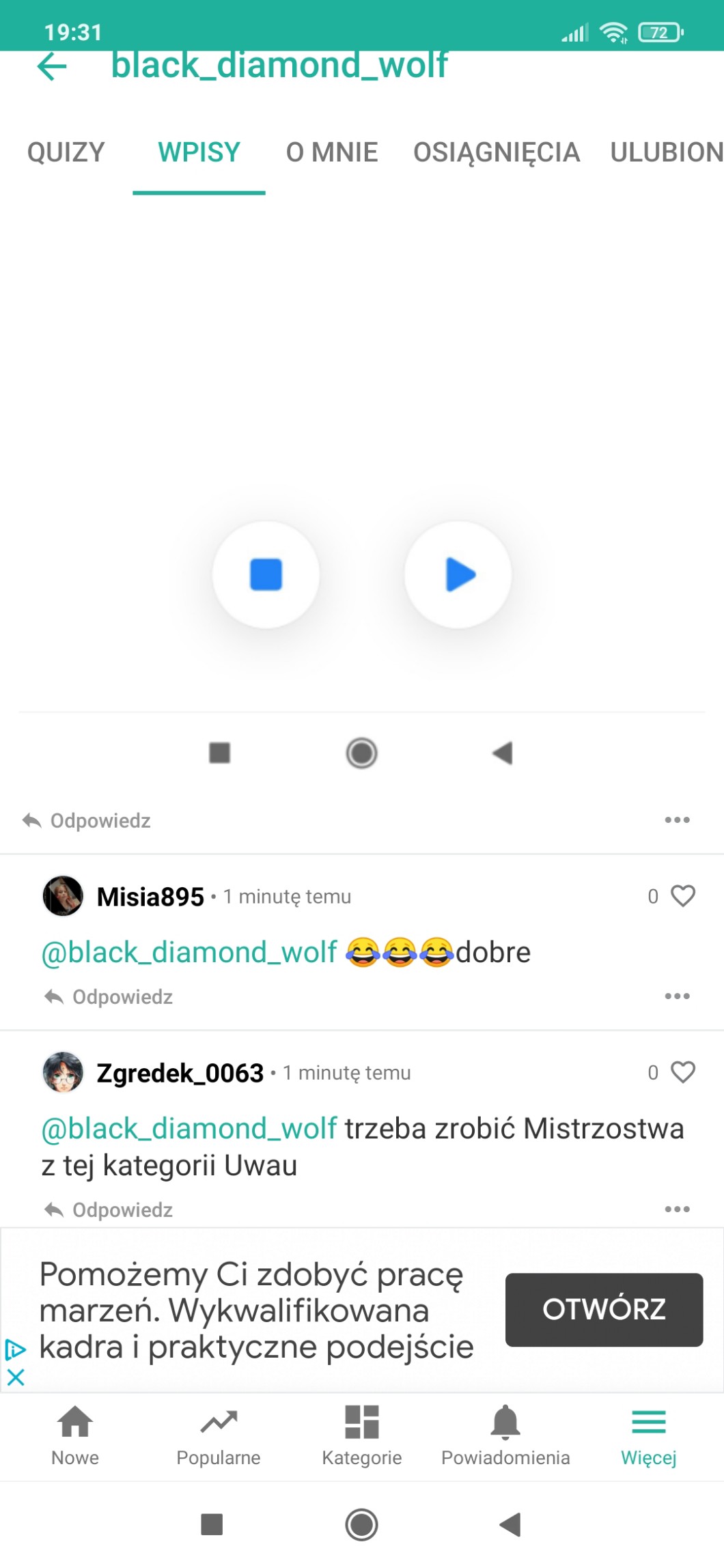
Task: Open Misia895's profile picture
Action: (63, 896)
